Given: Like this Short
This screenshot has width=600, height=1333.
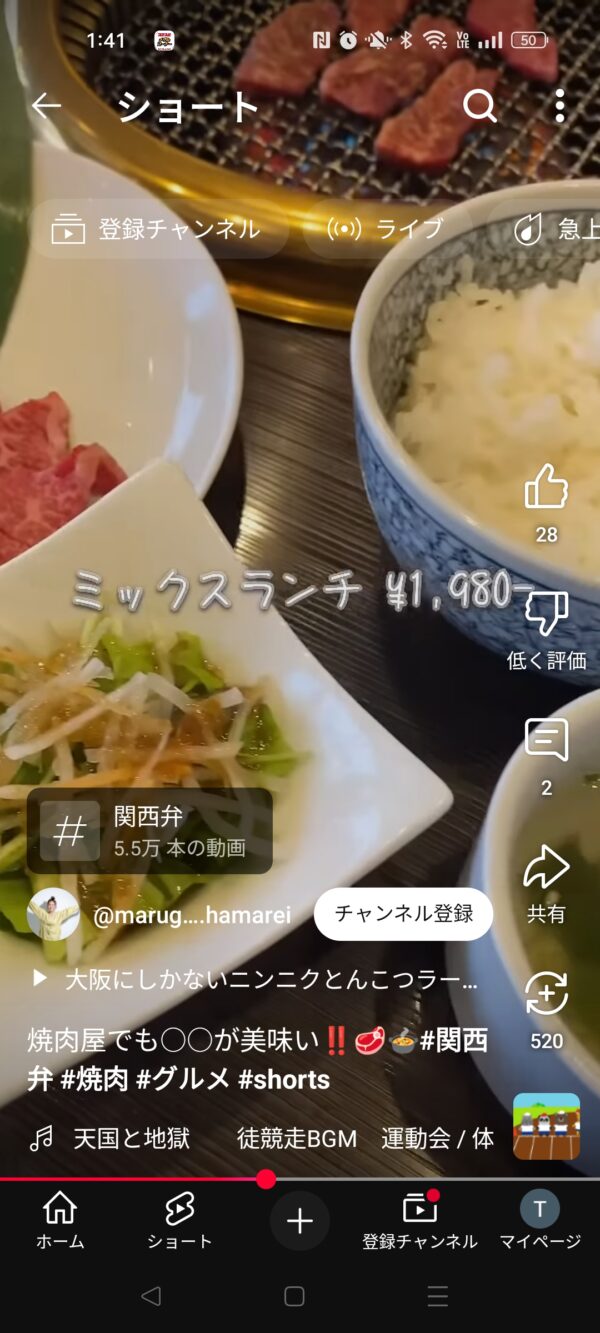Looking at the screenshot, I should pos(546,488).
